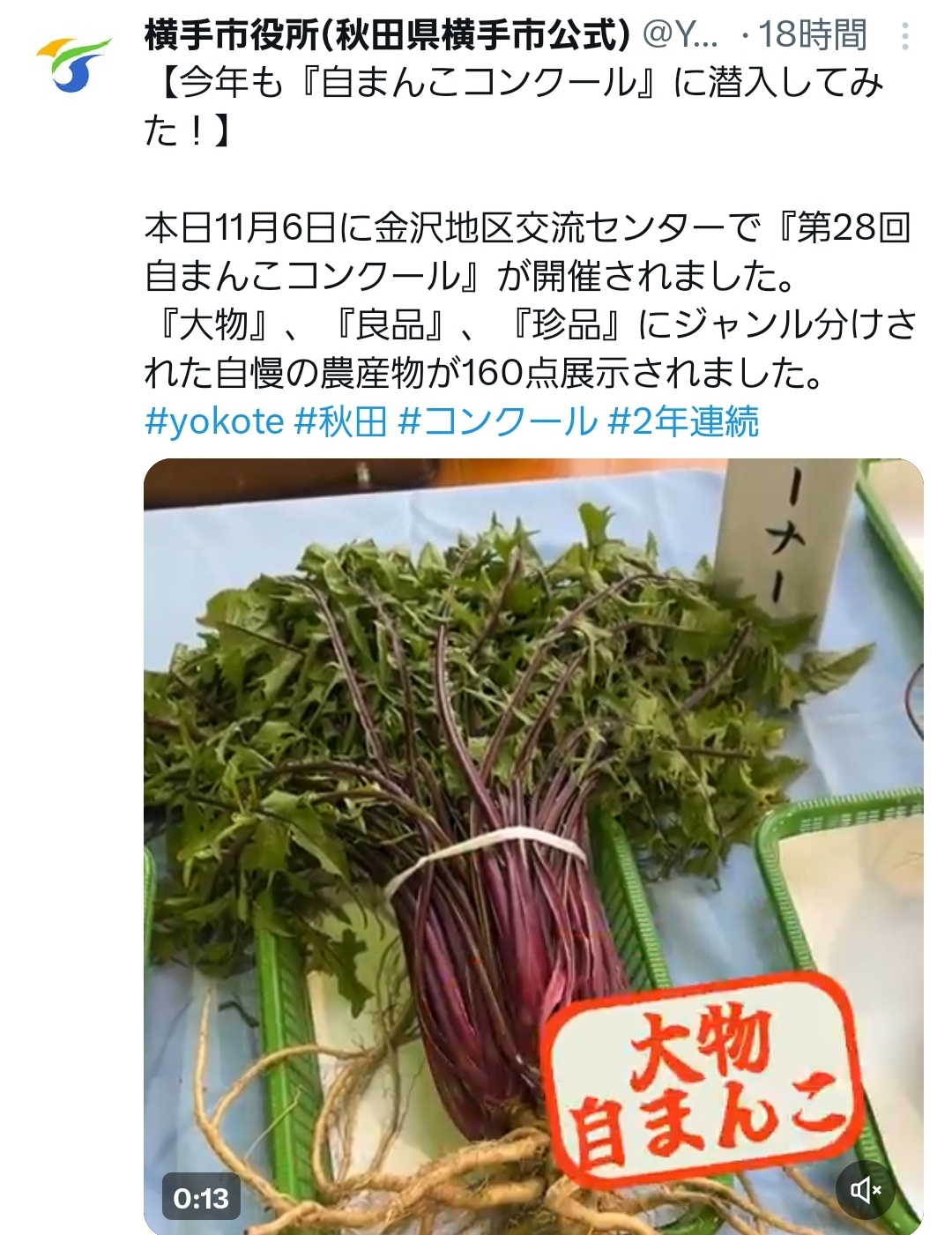Screen dimensions: 952x1235
Task: Open the vegetable contest video
Action: [532, 793]
